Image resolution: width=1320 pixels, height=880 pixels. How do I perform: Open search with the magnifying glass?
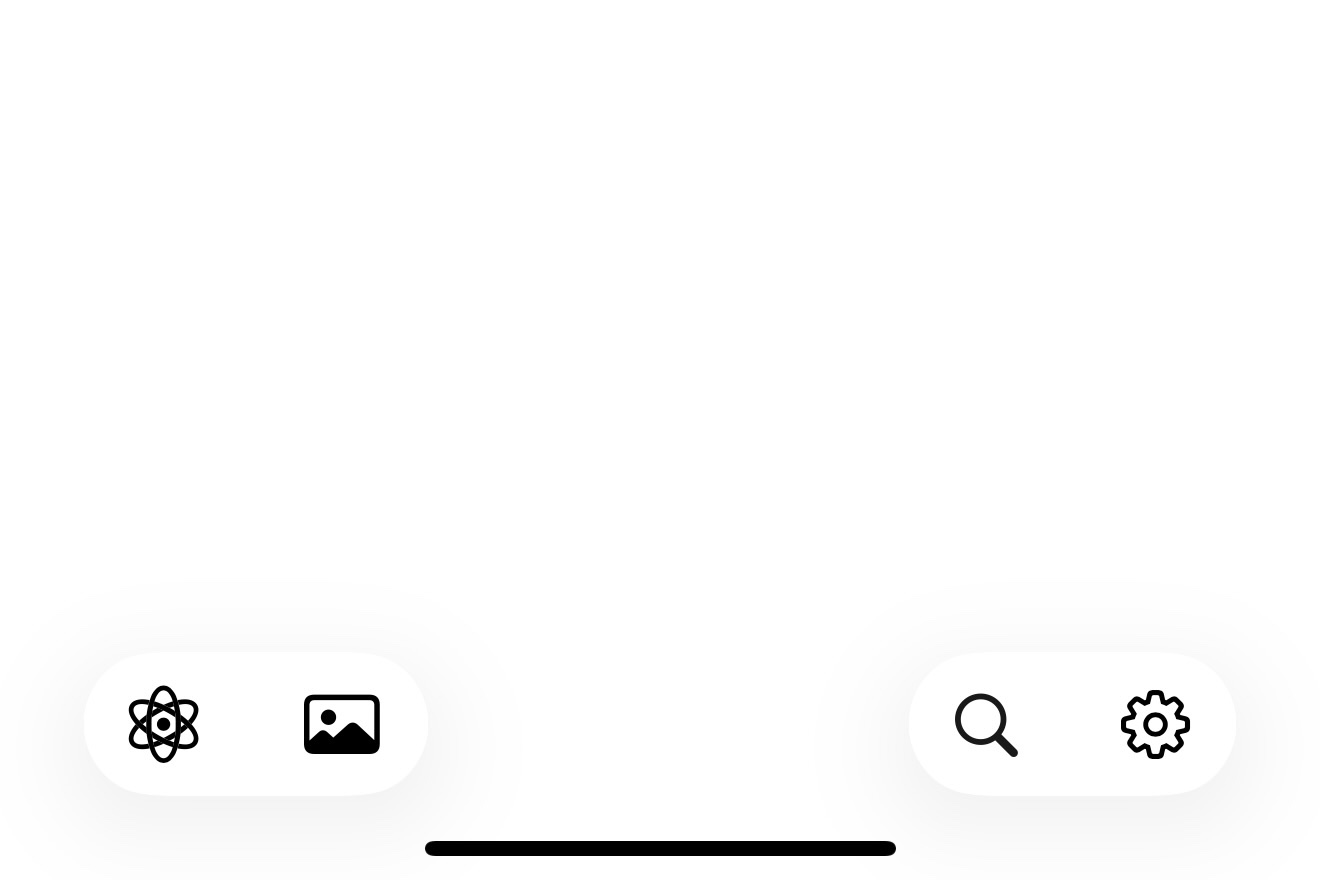point(986,724)
